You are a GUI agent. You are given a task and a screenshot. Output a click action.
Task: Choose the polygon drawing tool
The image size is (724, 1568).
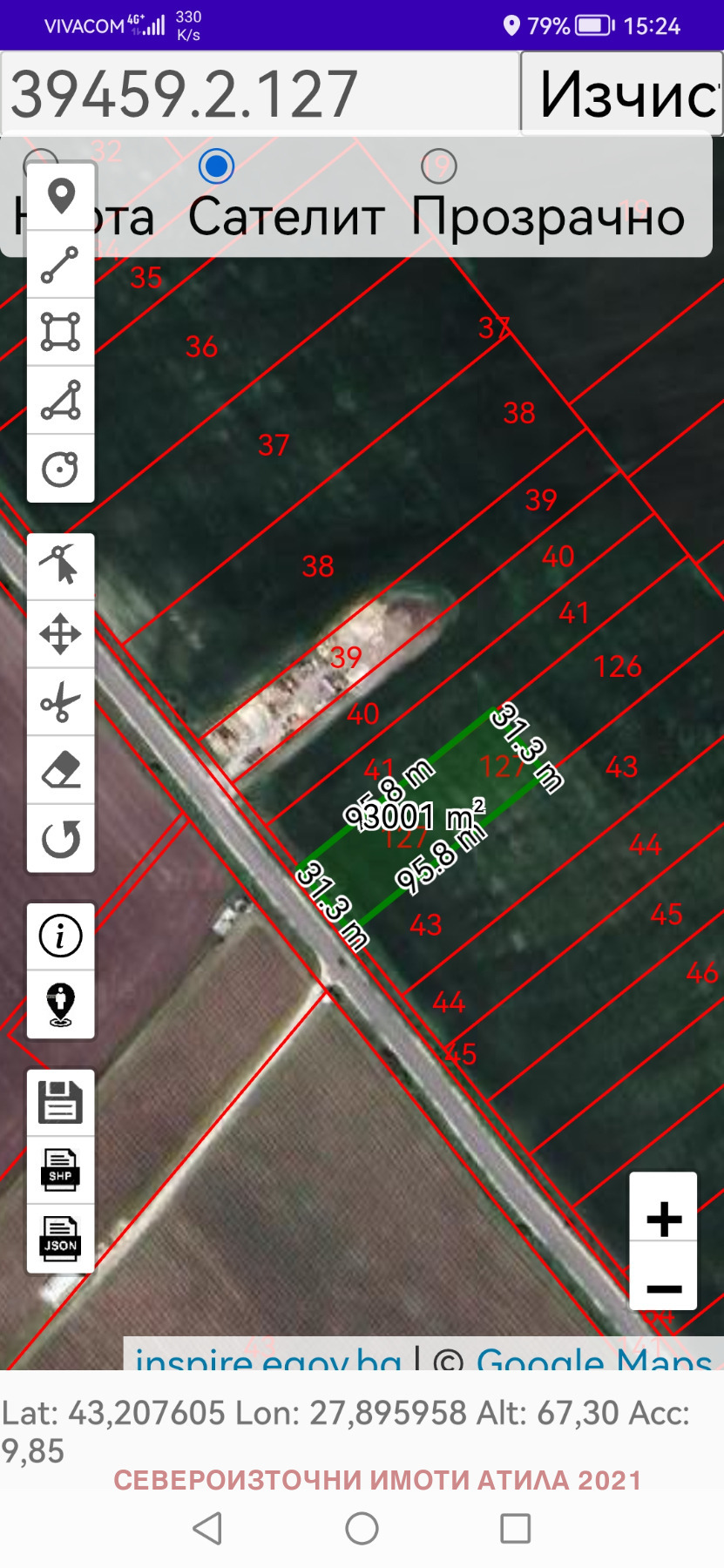coord(61,400)
